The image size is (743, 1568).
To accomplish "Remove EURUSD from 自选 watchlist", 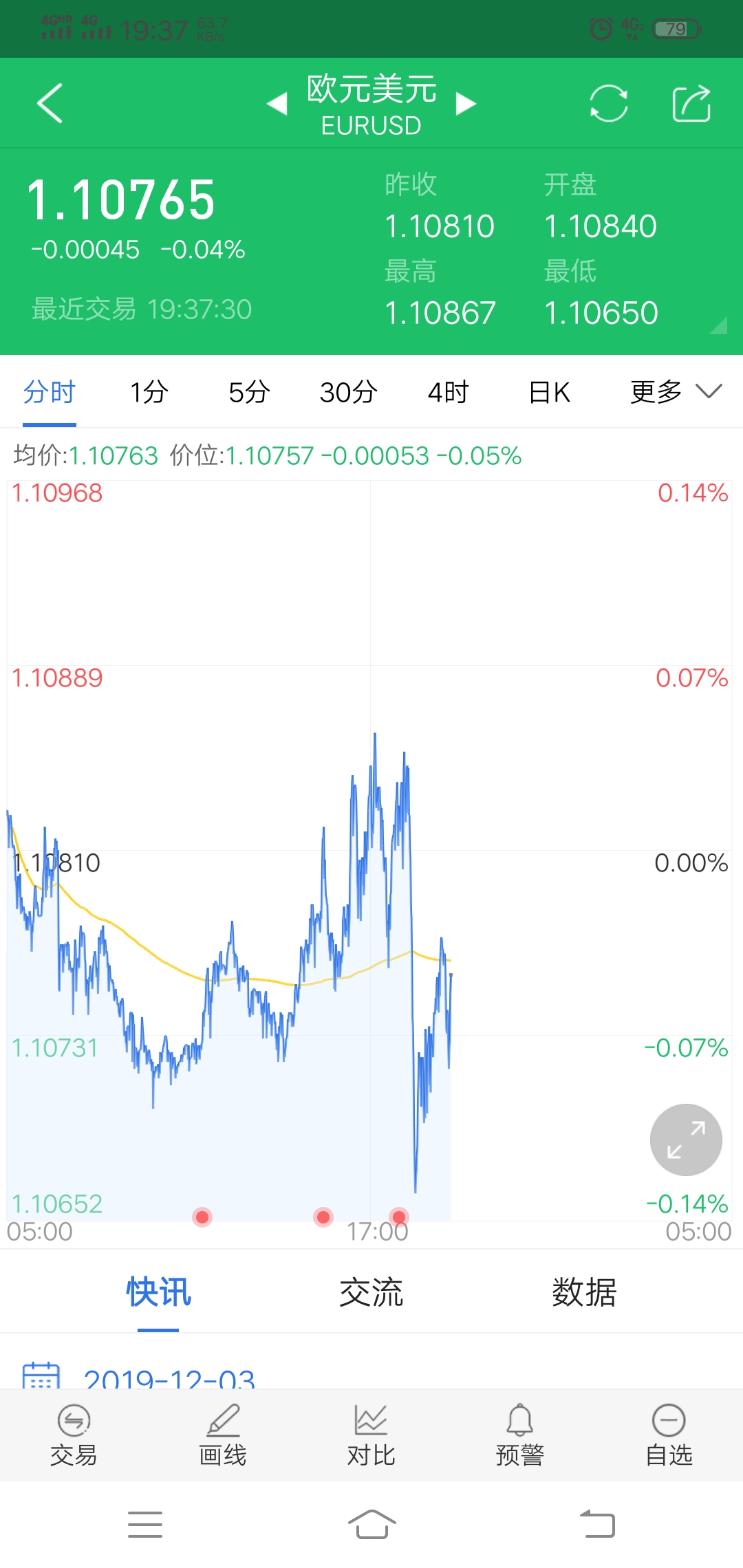I will tap(669, 1435).
